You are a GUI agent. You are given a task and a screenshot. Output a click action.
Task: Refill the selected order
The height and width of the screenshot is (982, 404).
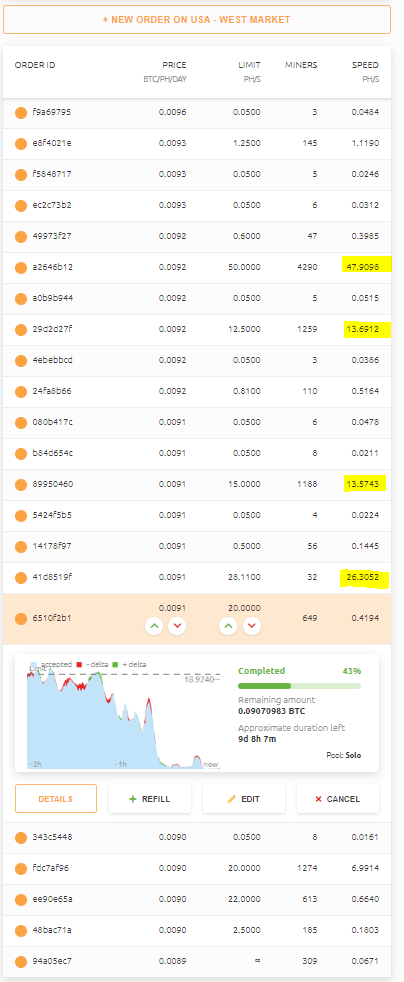(150, 799)
